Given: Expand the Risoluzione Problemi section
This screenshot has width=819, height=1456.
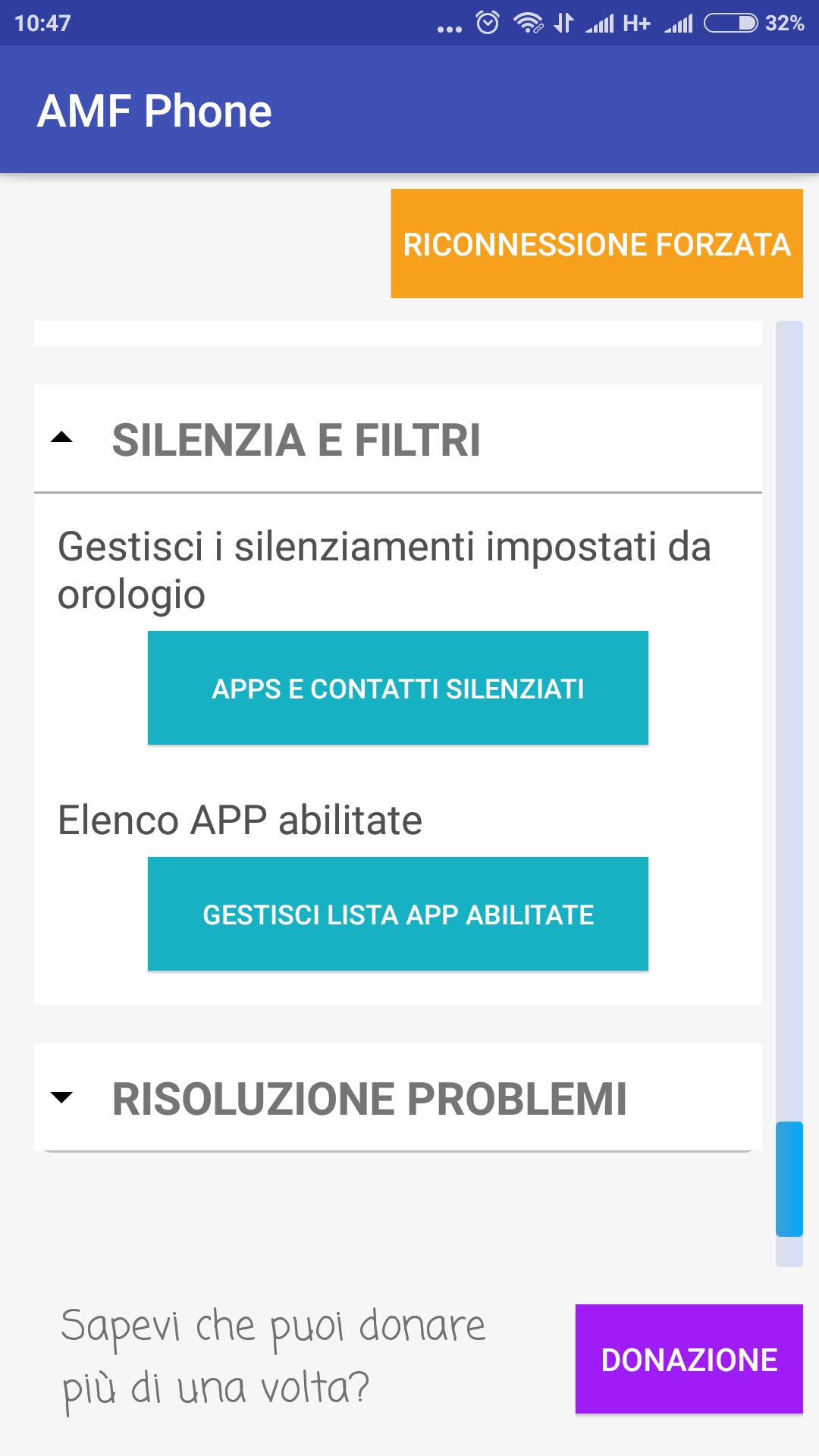Looking at the screenshot, I should (398, 1097).
